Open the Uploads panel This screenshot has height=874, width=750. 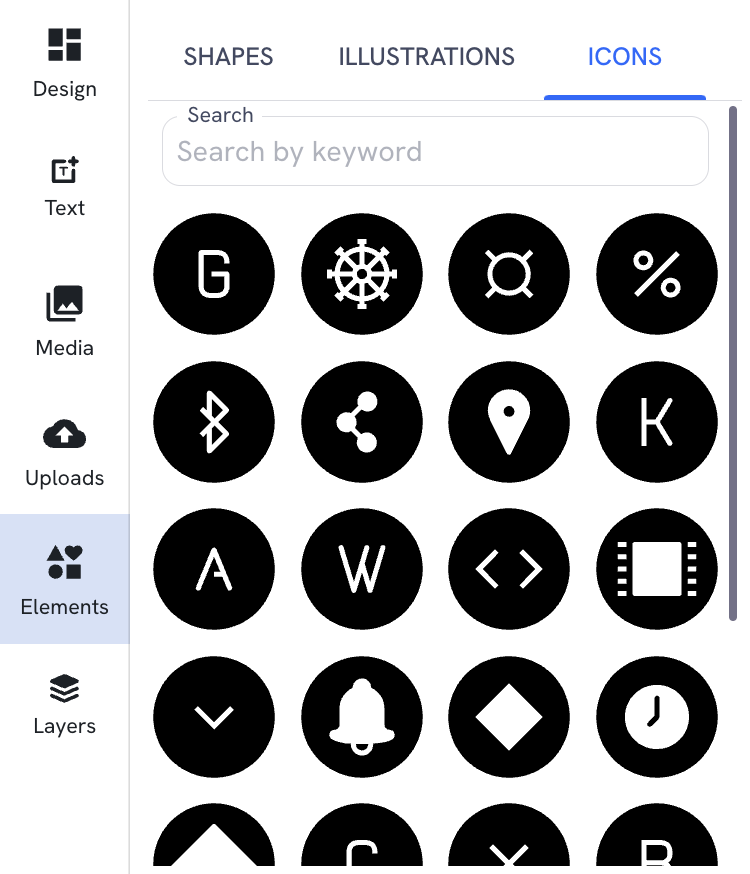pyautogui.click(x=64, y=450)
